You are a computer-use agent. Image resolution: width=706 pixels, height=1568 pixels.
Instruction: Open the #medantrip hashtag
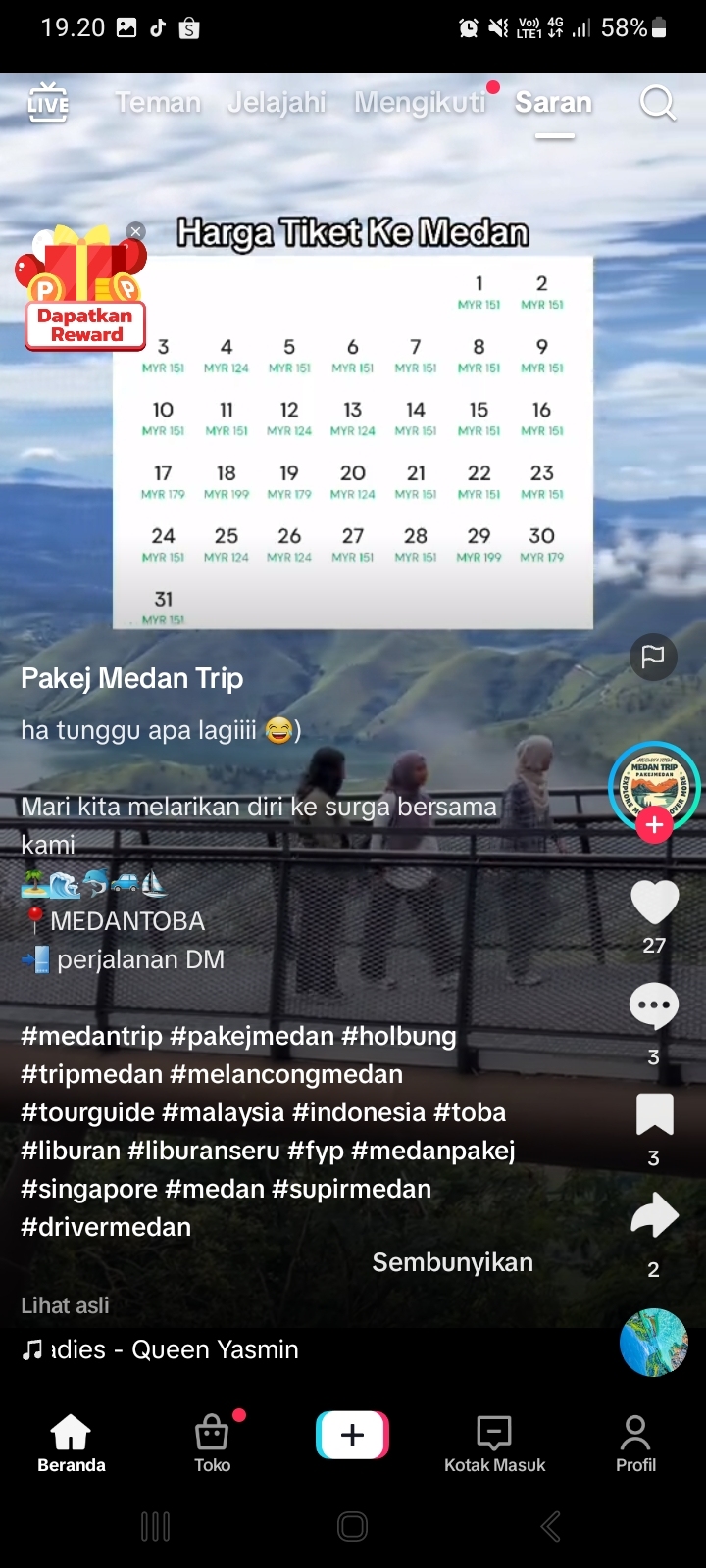[91, 1036]
